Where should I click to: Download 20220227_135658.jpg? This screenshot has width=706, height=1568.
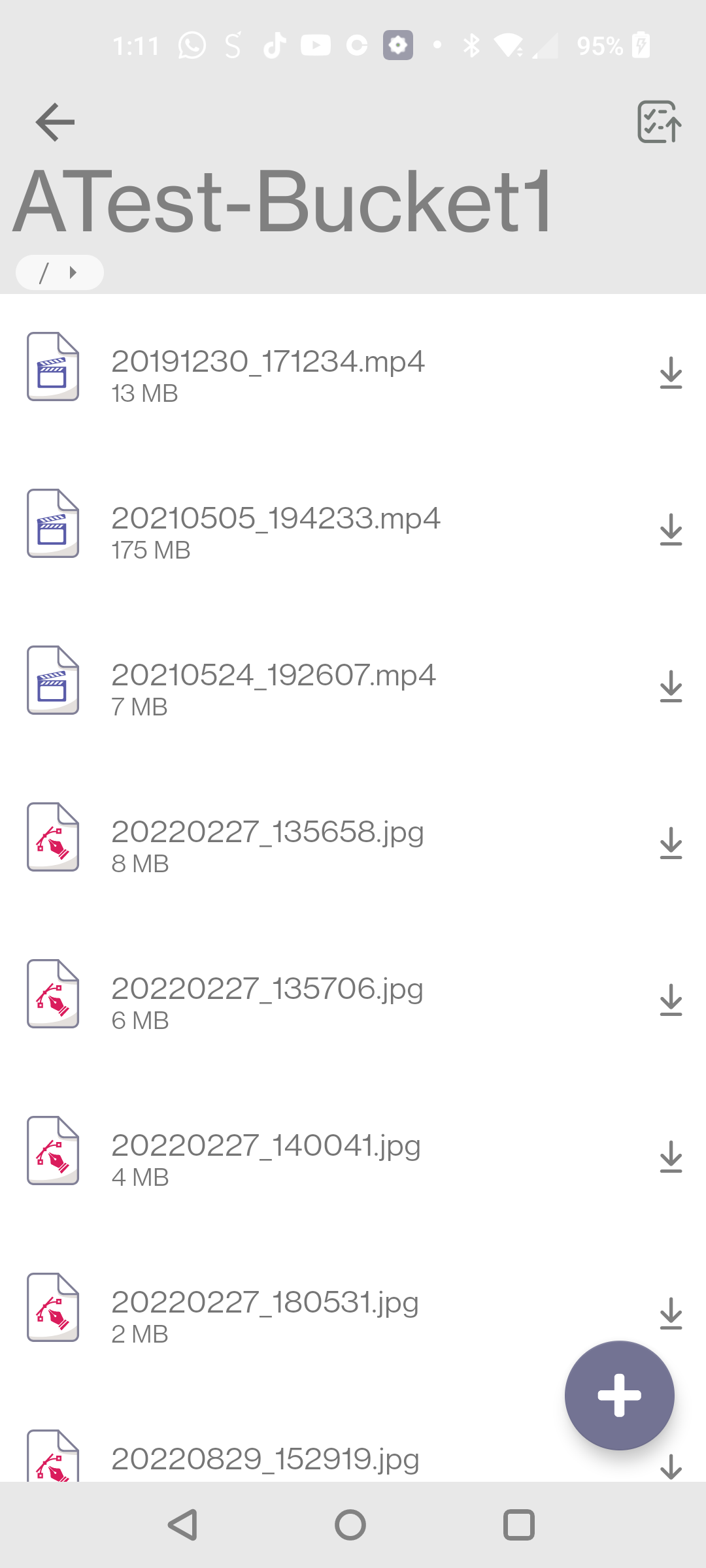(671, 843)
